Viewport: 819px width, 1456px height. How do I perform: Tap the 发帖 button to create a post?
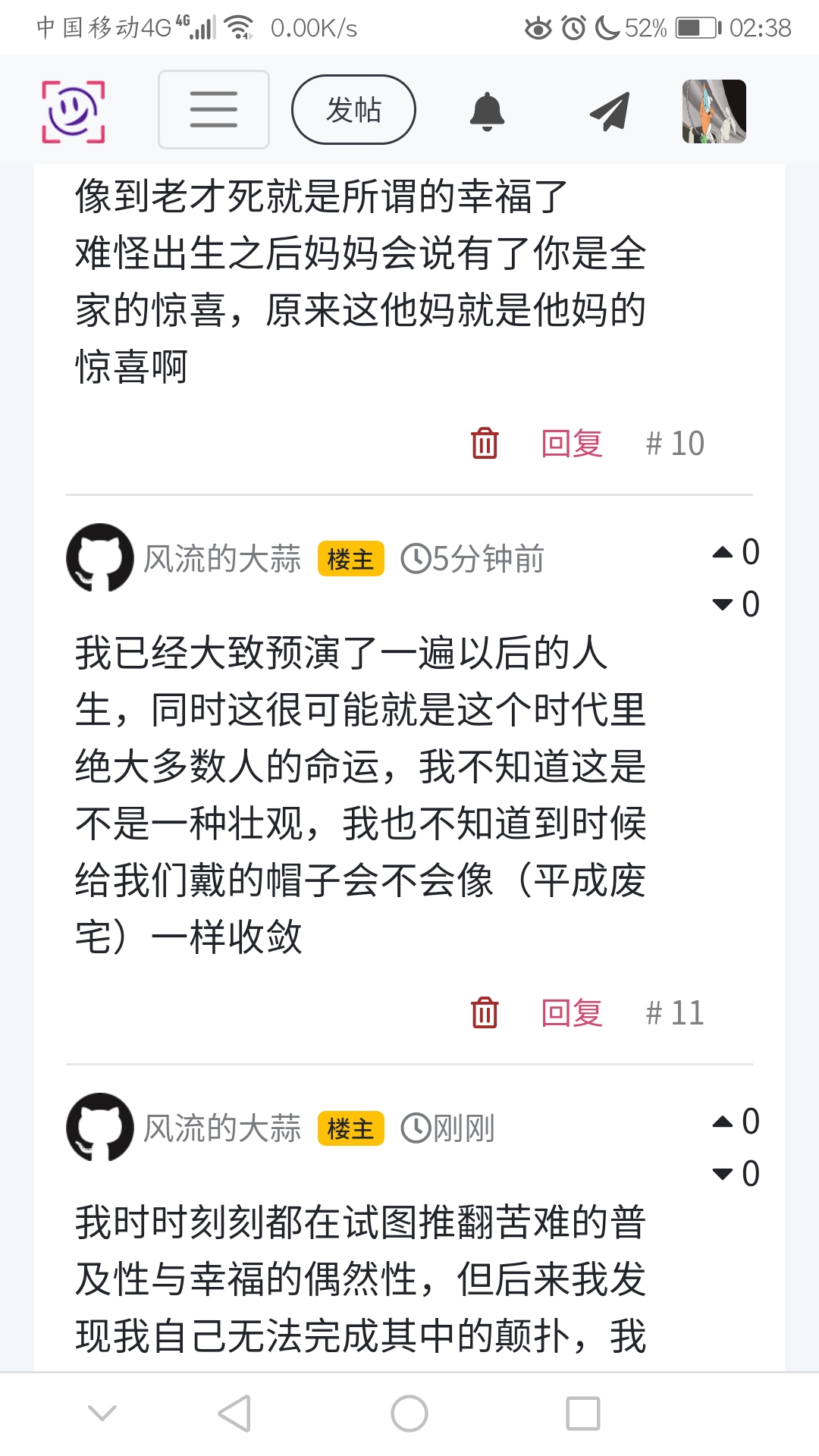click(353, 109)
